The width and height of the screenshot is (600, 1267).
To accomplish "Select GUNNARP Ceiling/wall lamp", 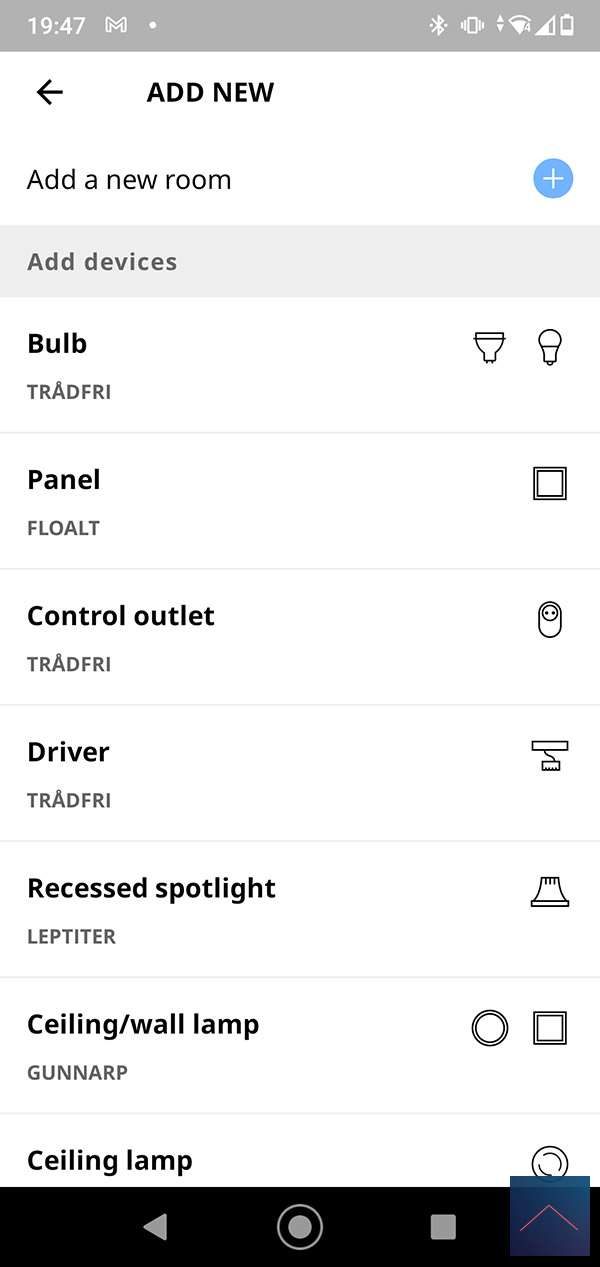I will [300, 1045].
